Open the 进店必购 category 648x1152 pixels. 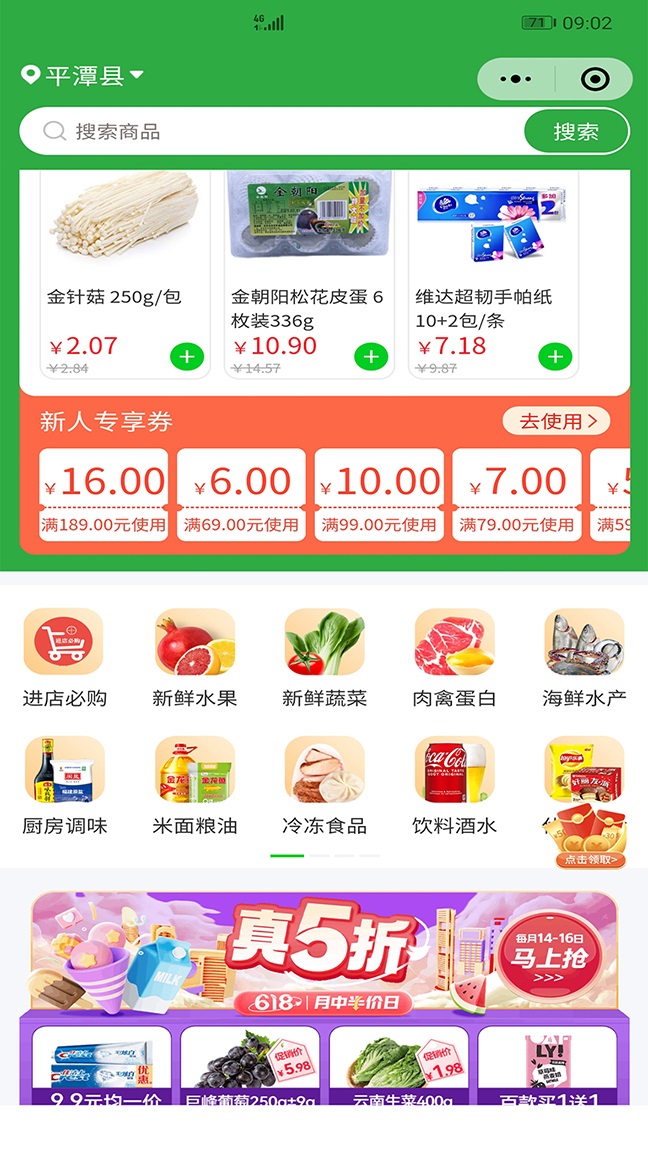64,658
